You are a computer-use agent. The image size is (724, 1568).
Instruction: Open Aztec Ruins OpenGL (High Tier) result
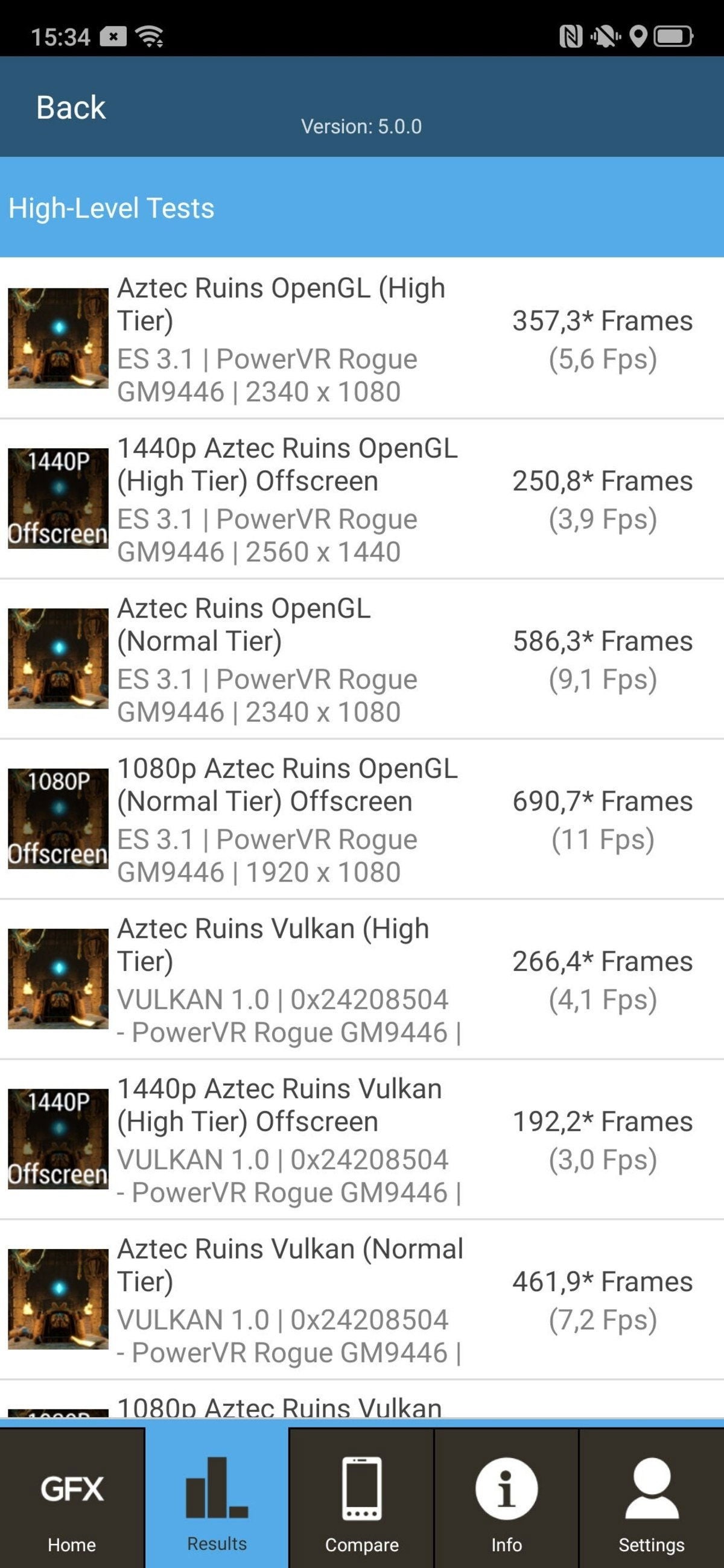(x=361, y=338)
